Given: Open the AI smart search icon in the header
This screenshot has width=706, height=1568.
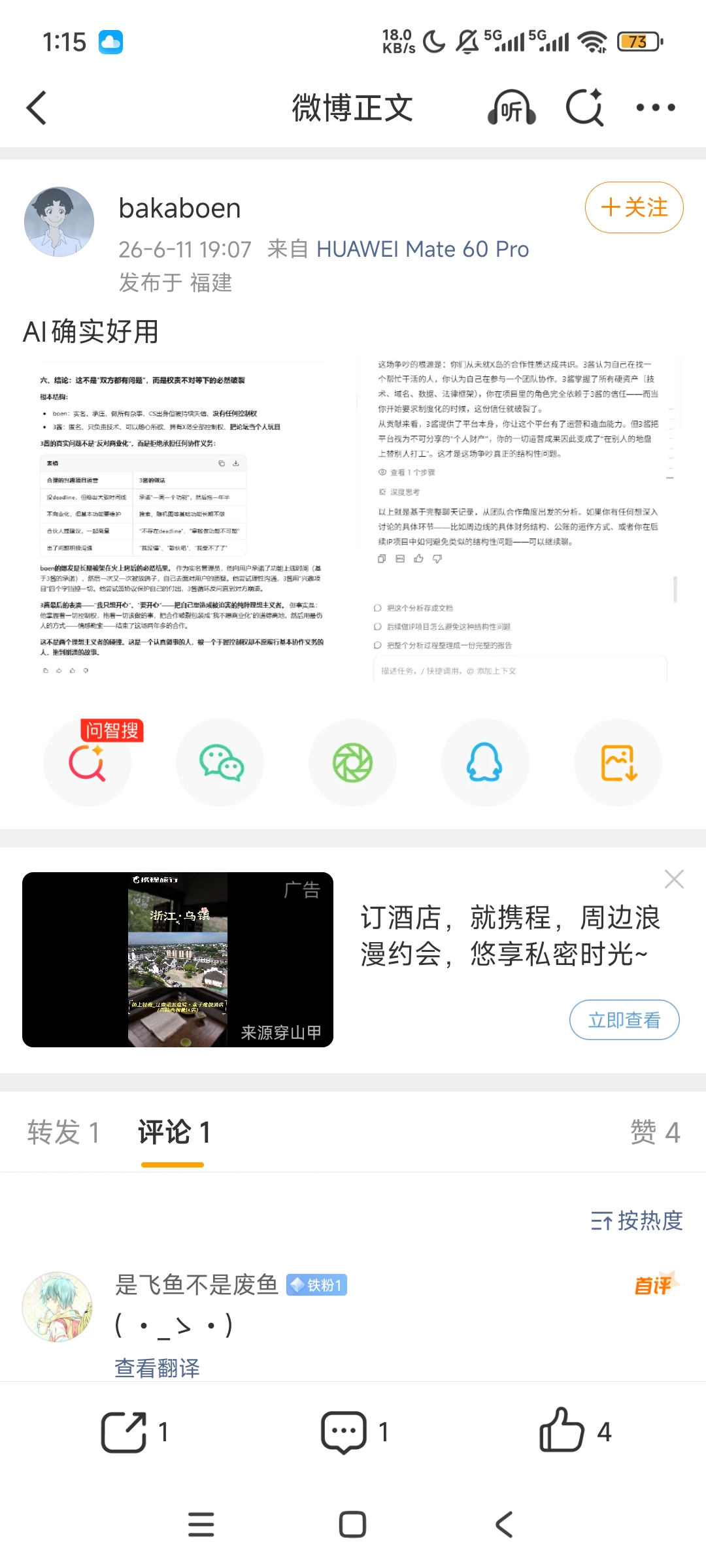Looking at the screenshot, I should [584, 107].
